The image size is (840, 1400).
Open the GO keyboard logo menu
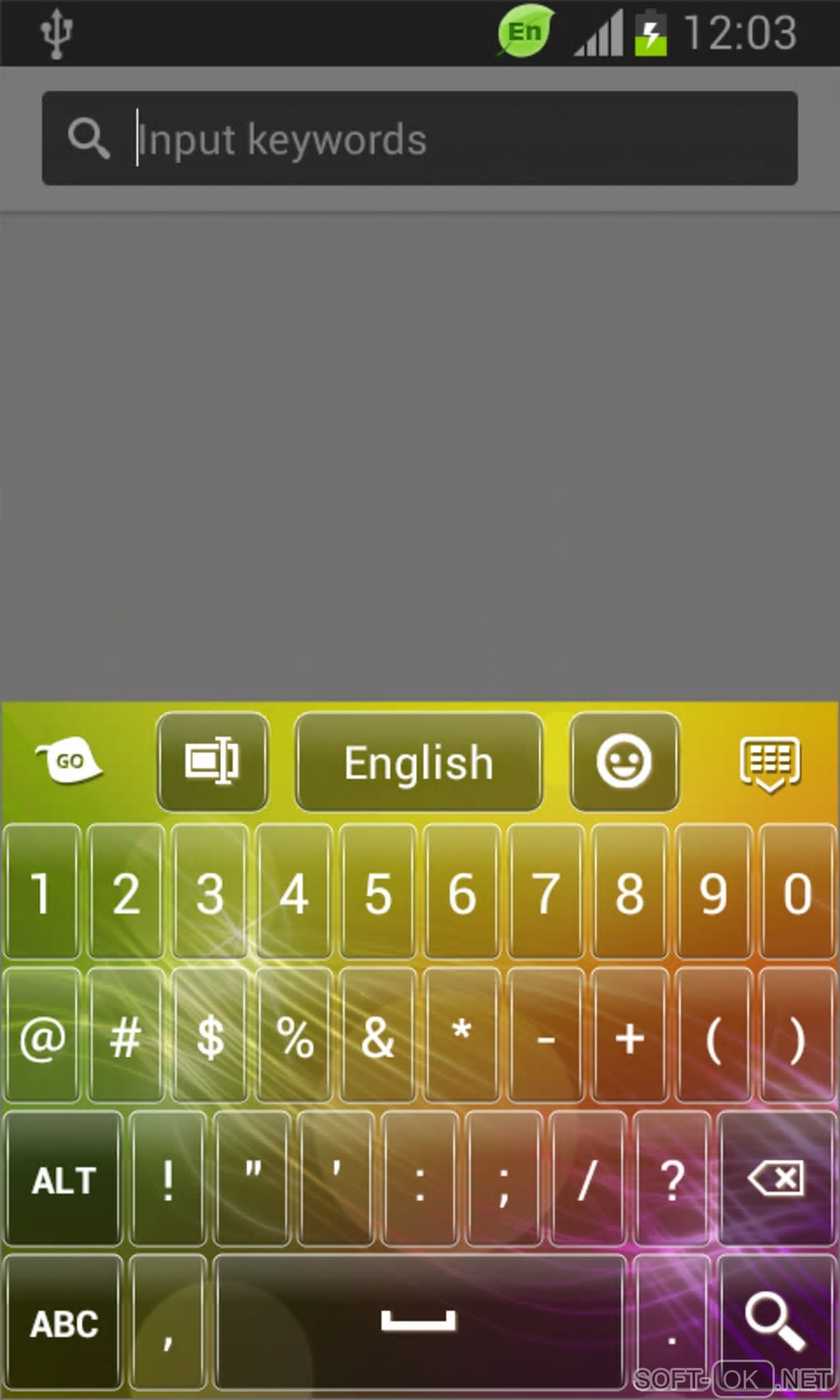pos(69,760)
